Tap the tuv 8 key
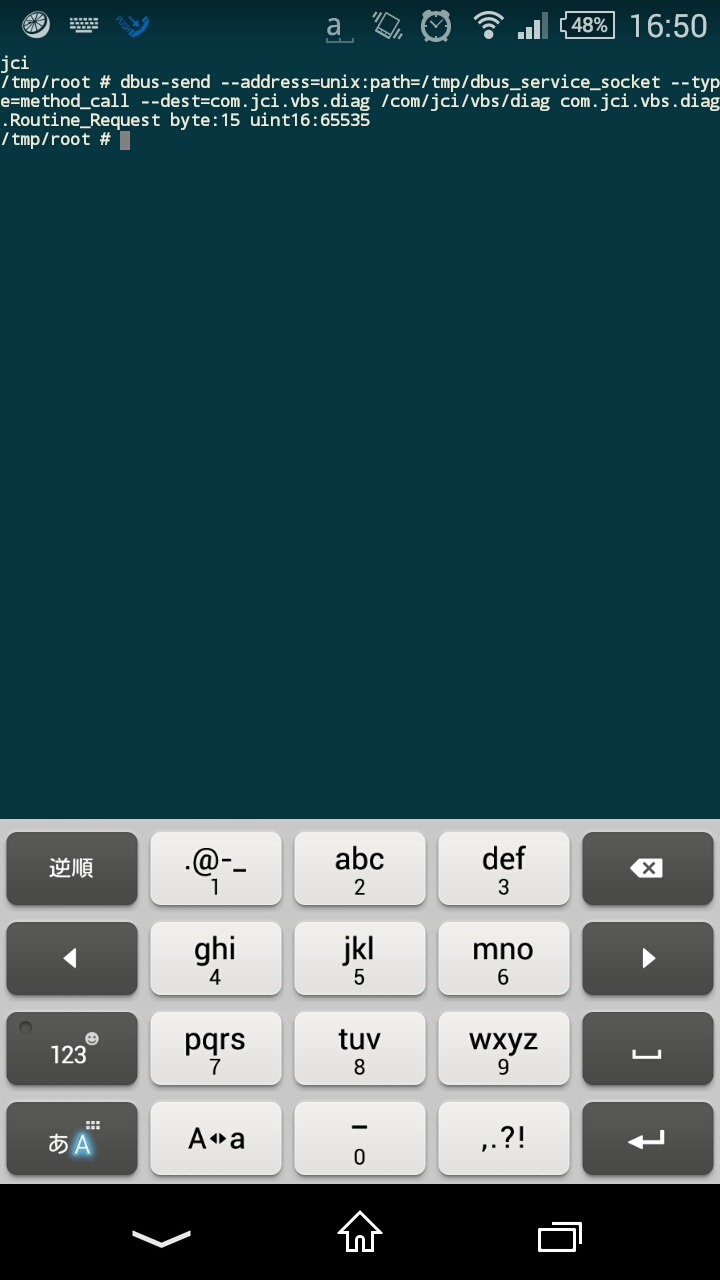This screenshot has width=720, height=1280. [x=360, y=1048]
